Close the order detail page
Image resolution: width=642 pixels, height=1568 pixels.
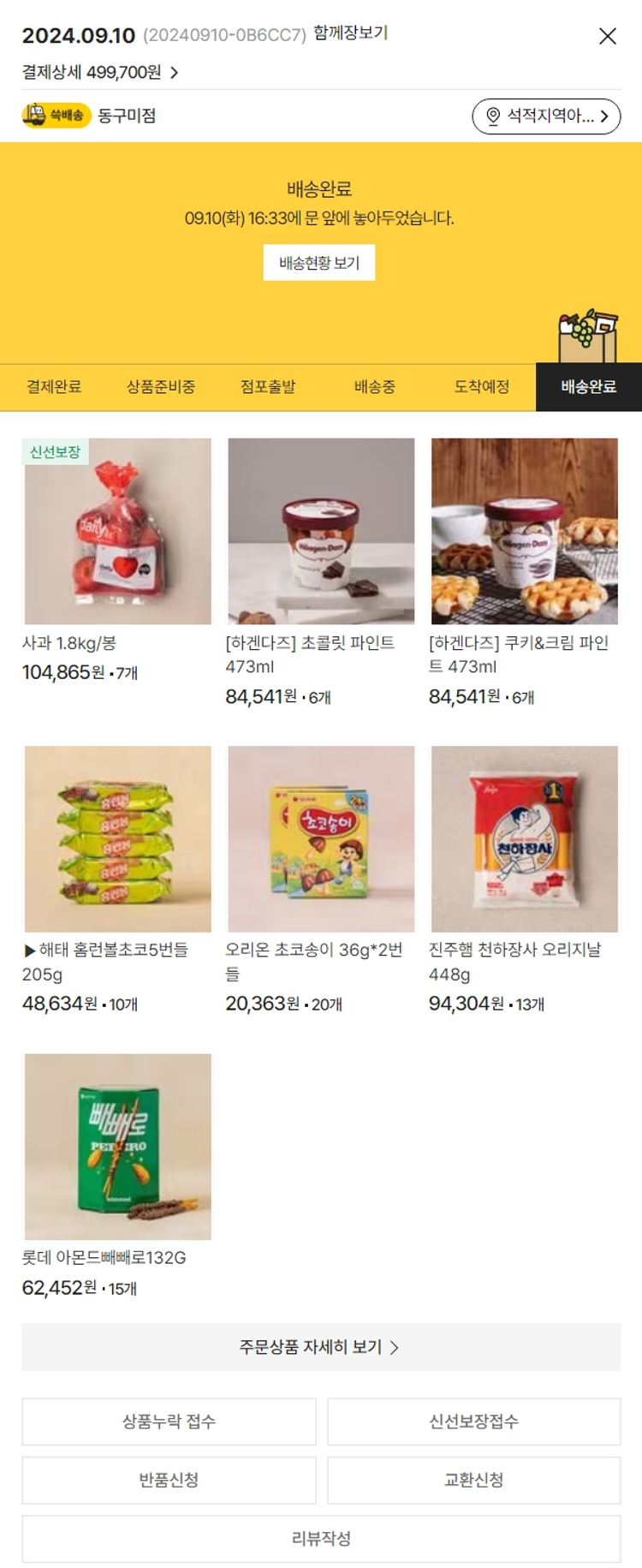pos(607,36)
